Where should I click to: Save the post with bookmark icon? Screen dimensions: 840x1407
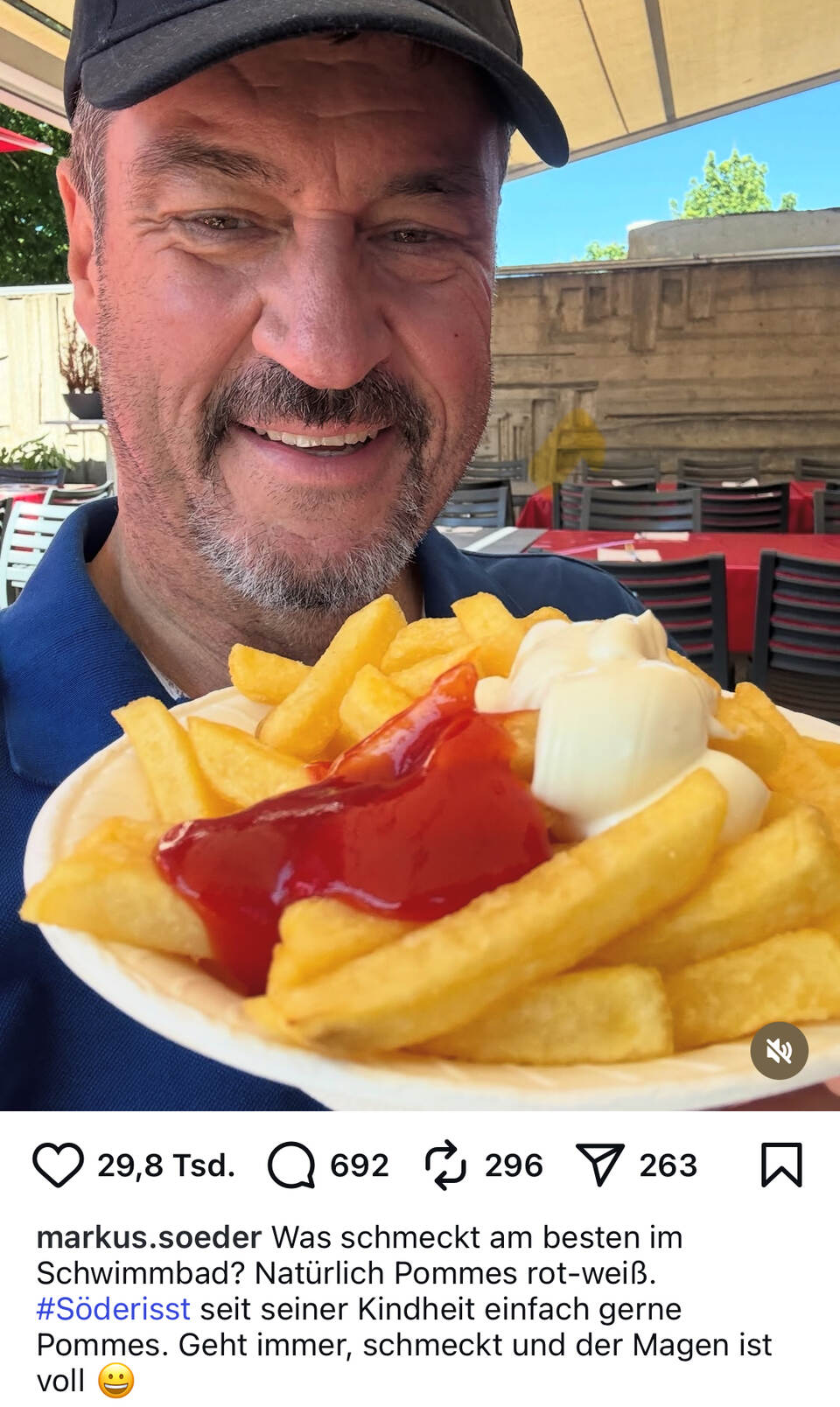click(780, 1165)
